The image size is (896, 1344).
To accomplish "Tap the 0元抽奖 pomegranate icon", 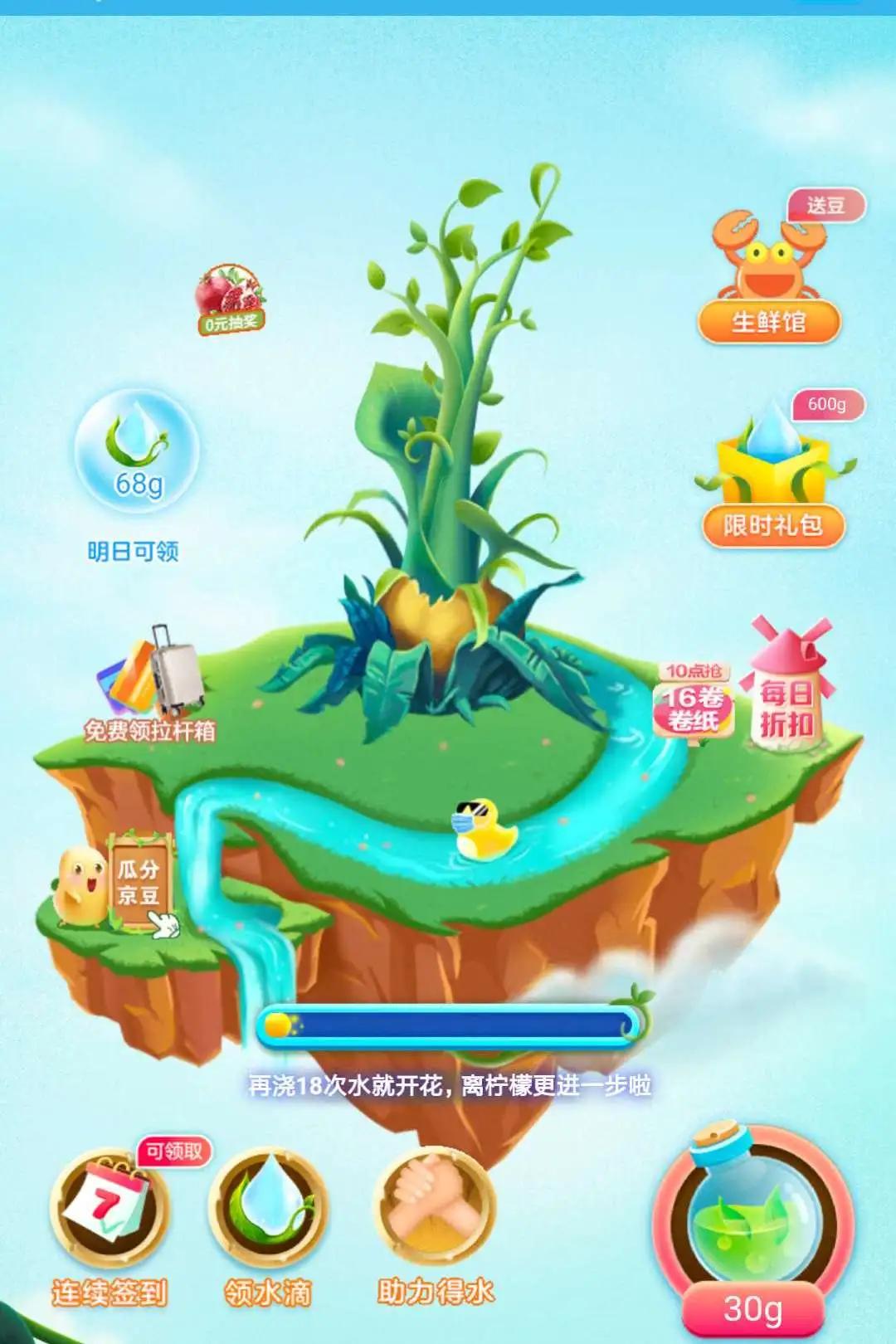I will click(x=230, y=300).
